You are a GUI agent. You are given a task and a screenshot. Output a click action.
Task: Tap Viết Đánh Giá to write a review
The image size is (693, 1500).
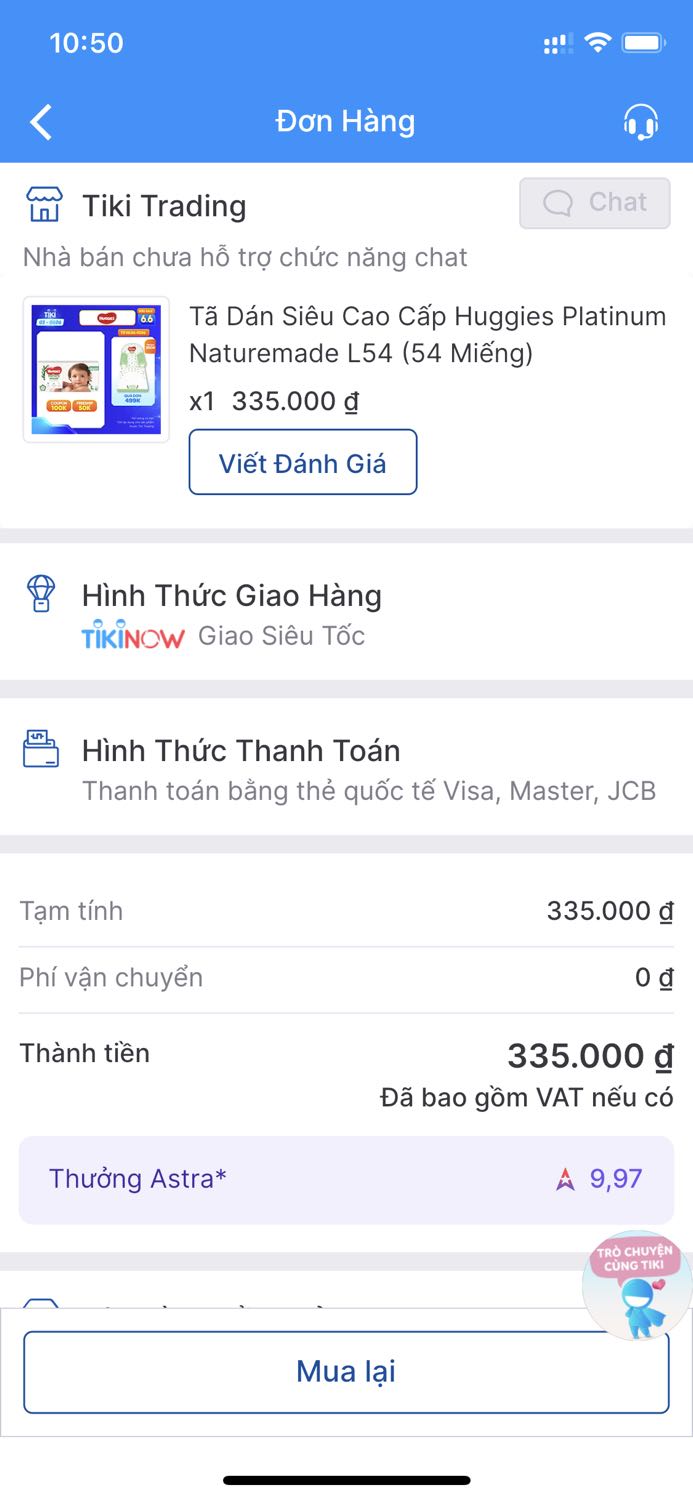tap(303, 462)
